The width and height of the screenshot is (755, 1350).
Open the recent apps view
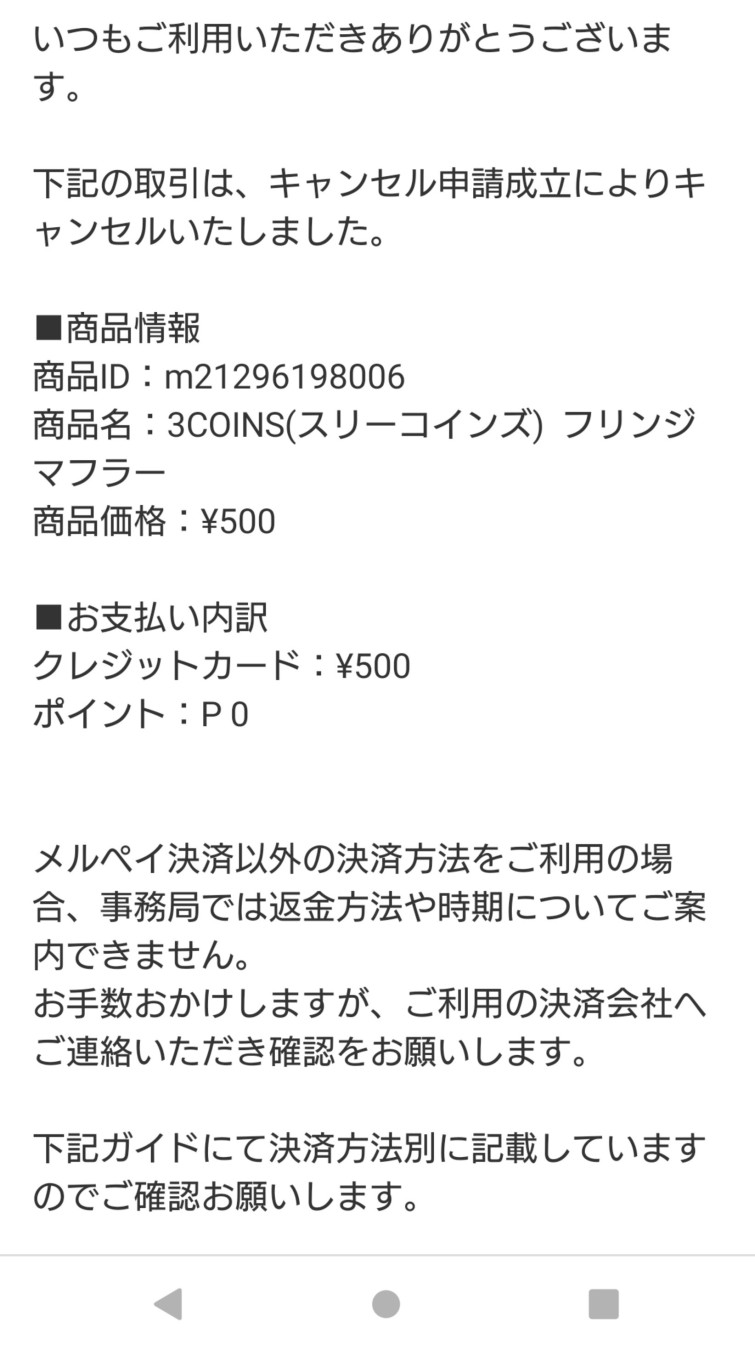coord(603,1303)
